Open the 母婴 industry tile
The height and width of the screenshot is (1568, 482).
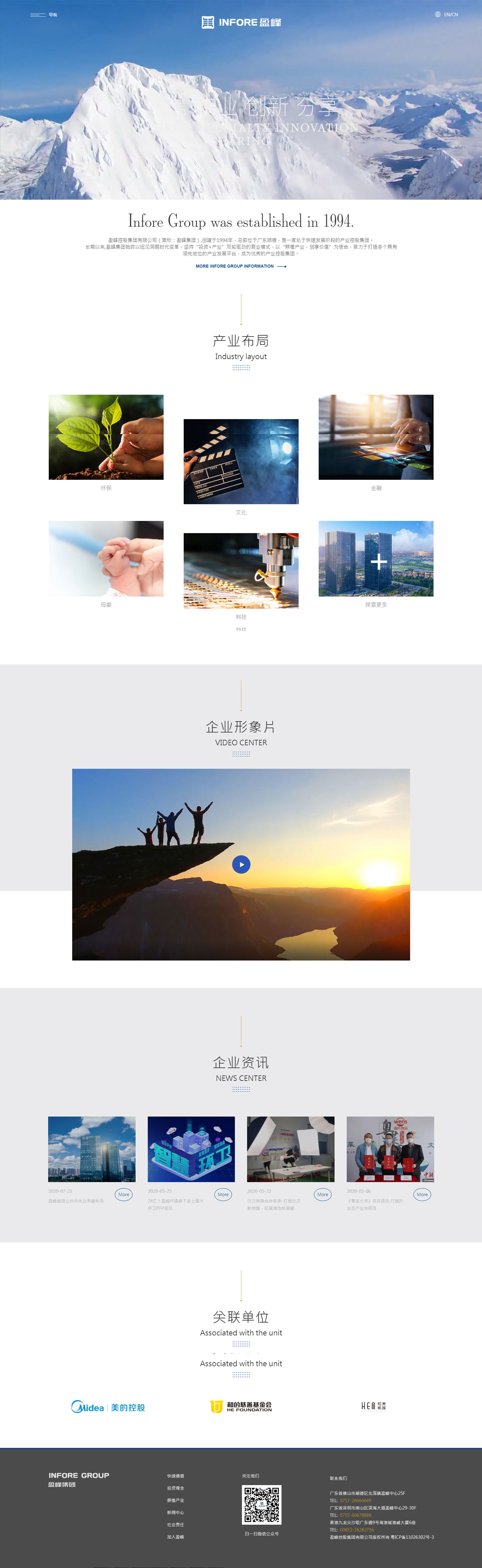(x=106, y=559)
